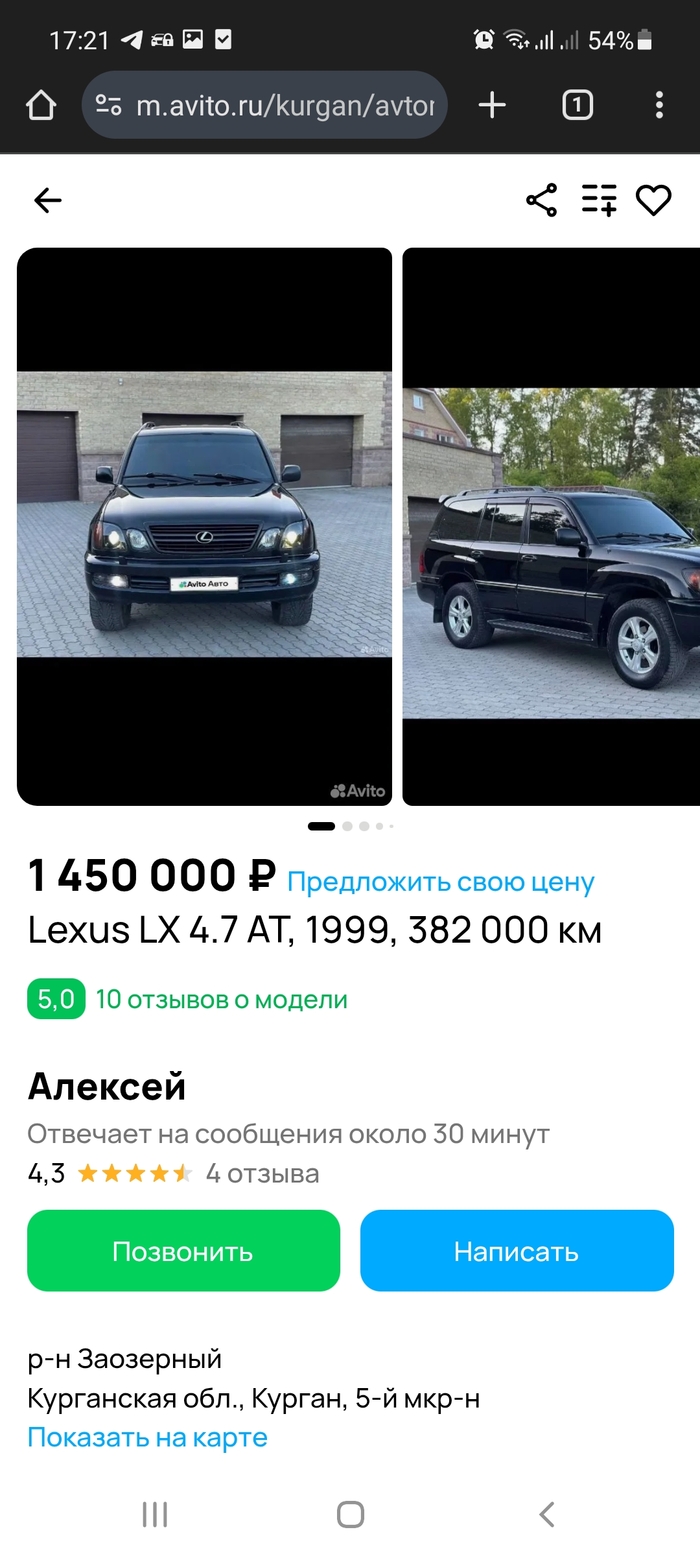Read the 10 отзывов о модели
The height and width of the screenshot is (1556, 700).
221,999
